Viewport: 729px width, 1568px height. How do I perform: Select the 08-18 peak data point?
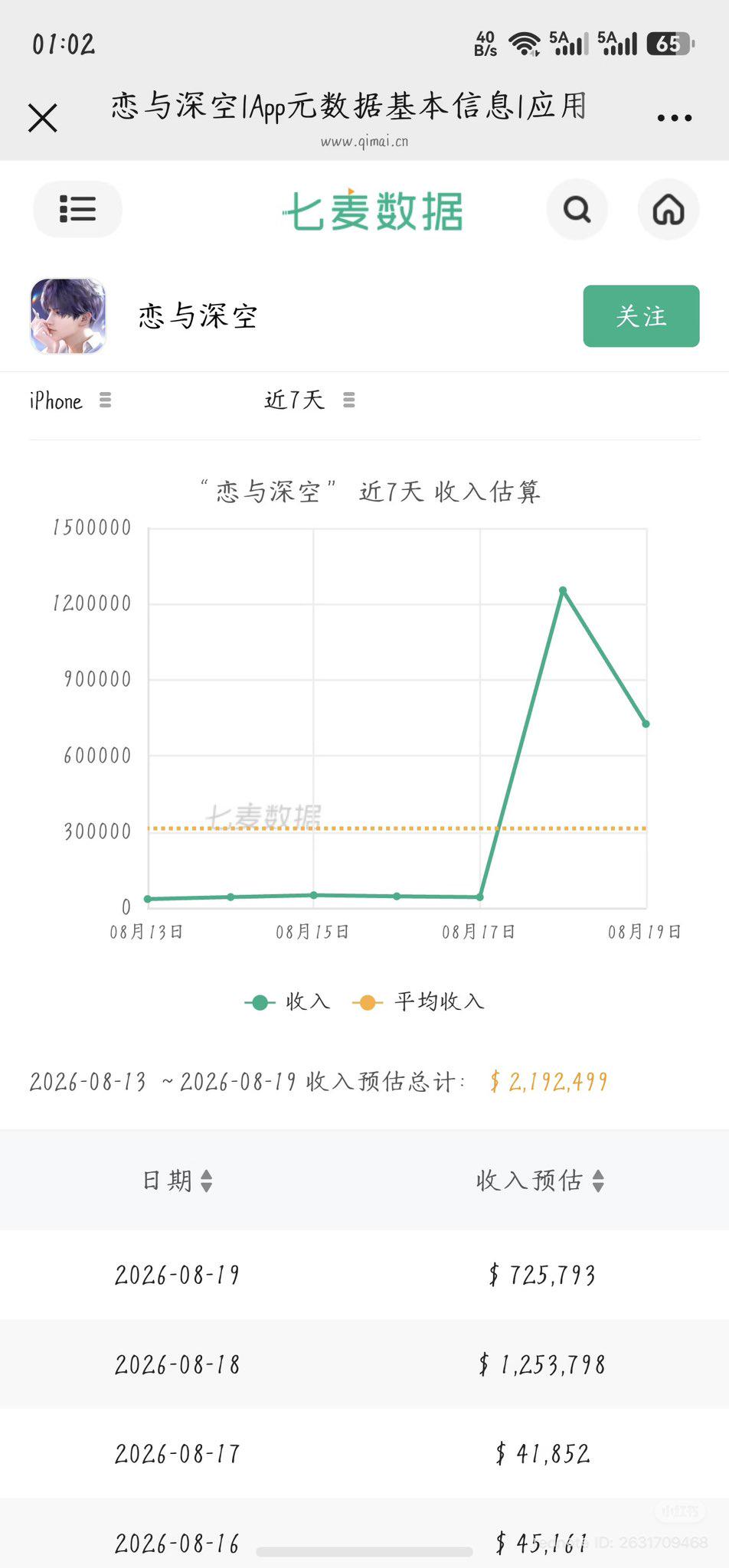pyautogui.click(x=563, y=590)
